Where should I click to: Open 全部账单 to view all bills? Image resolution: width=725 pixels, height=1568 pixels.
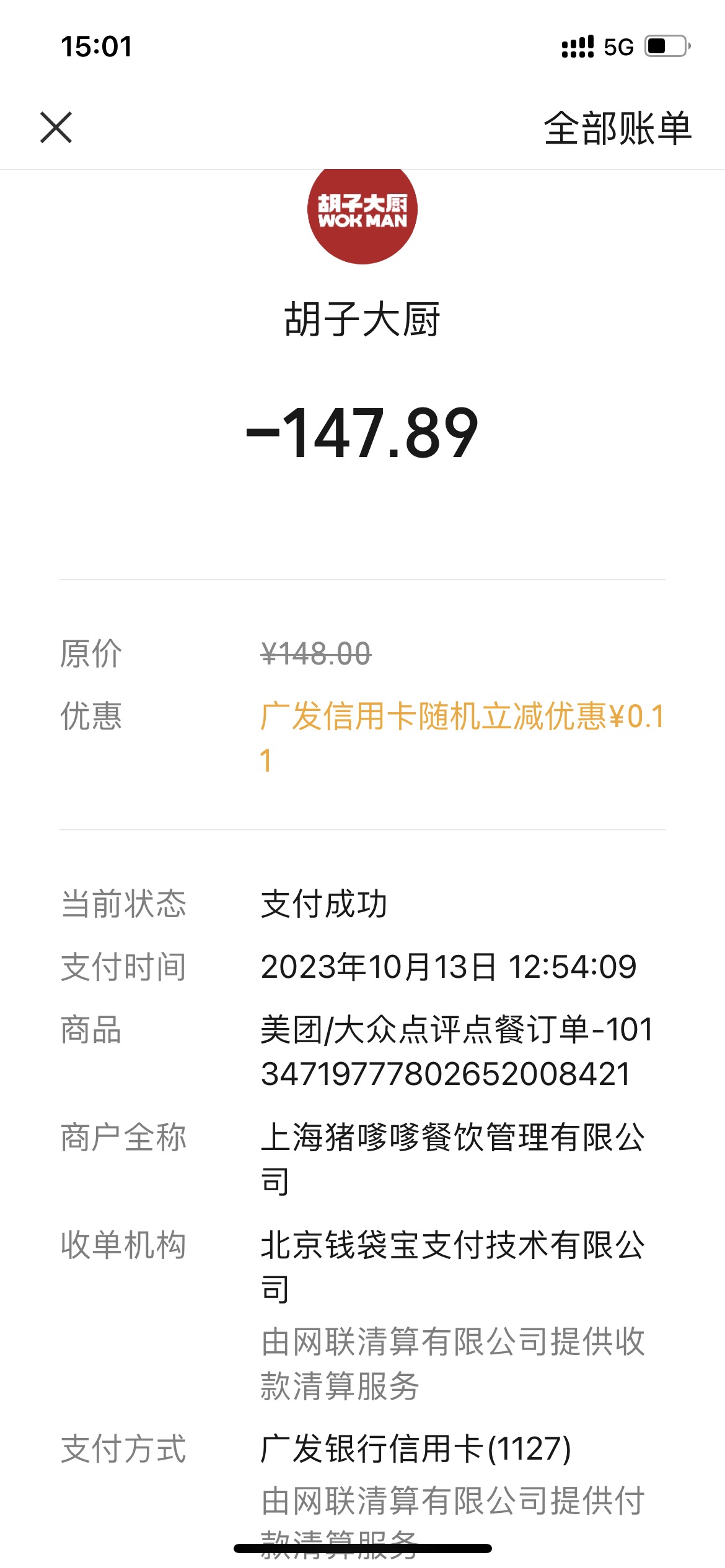[617, 128]
